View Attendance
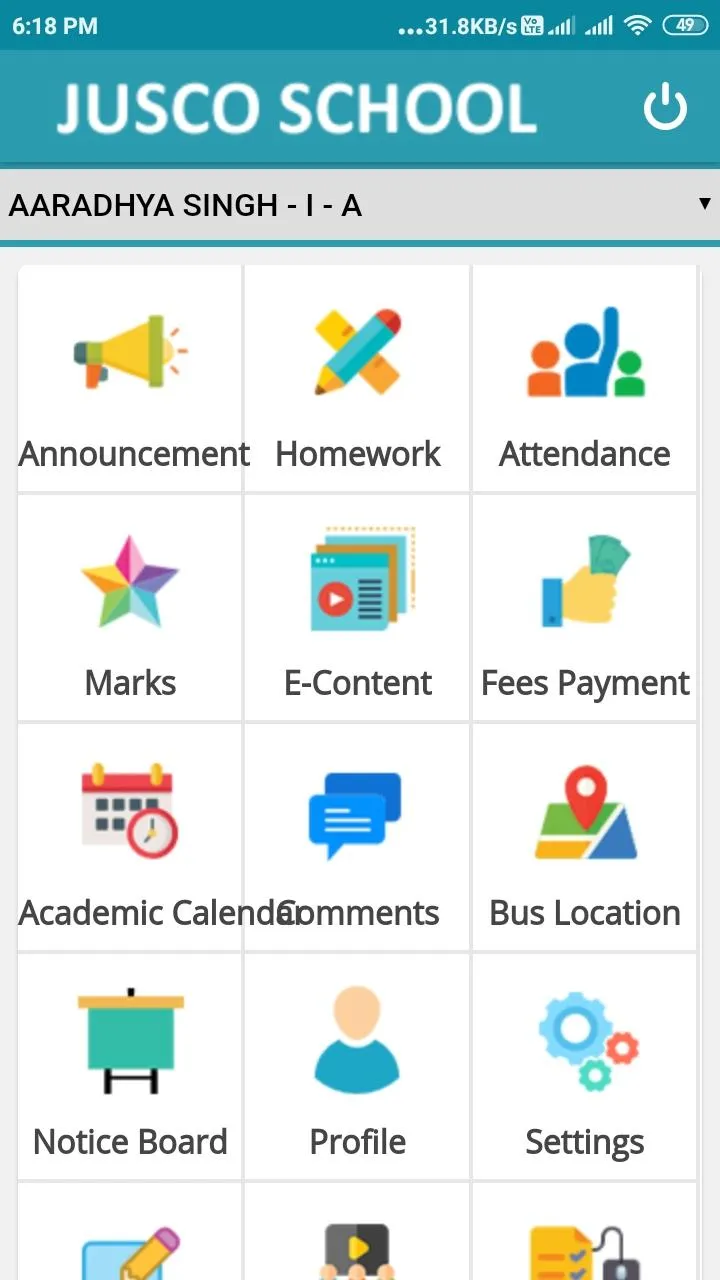 585,378
